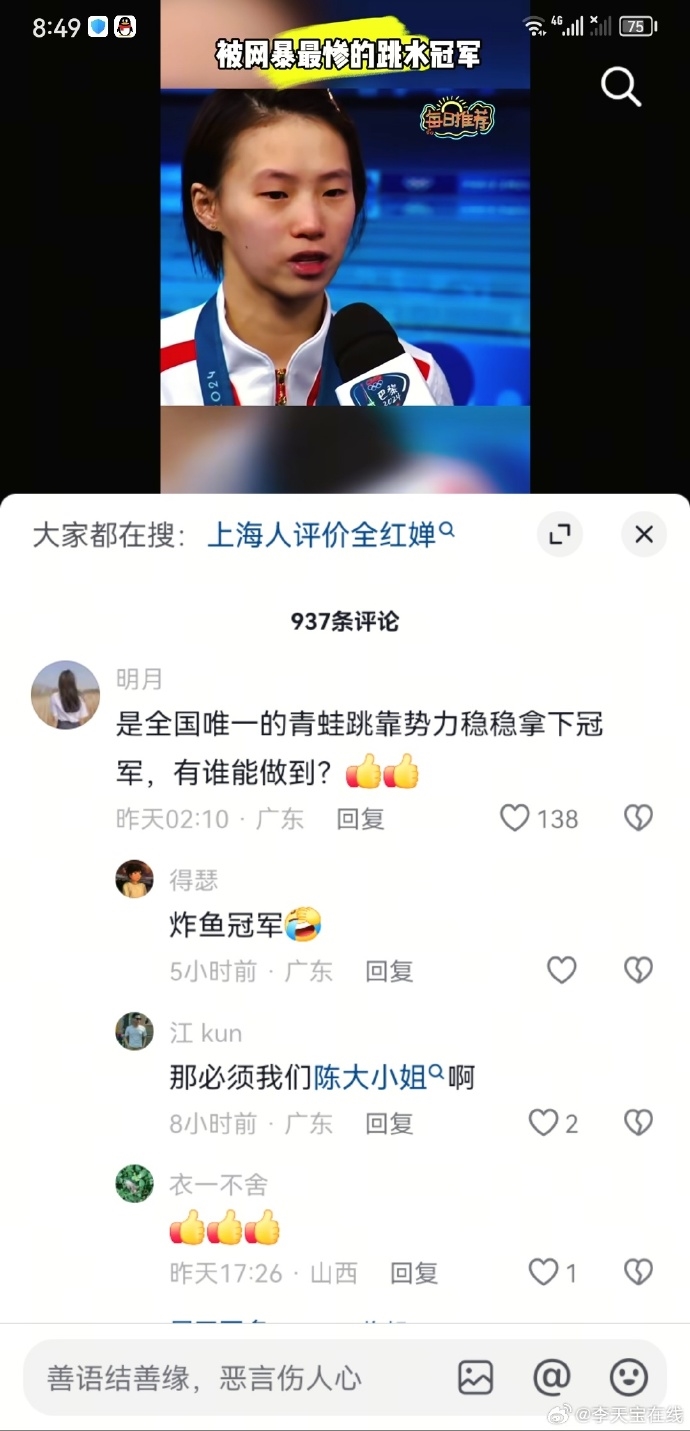Image resolution: width=690 pixels, height=1431 pixels.
Task: Reply to 得瑟's comment
Action: pos(389,971)
